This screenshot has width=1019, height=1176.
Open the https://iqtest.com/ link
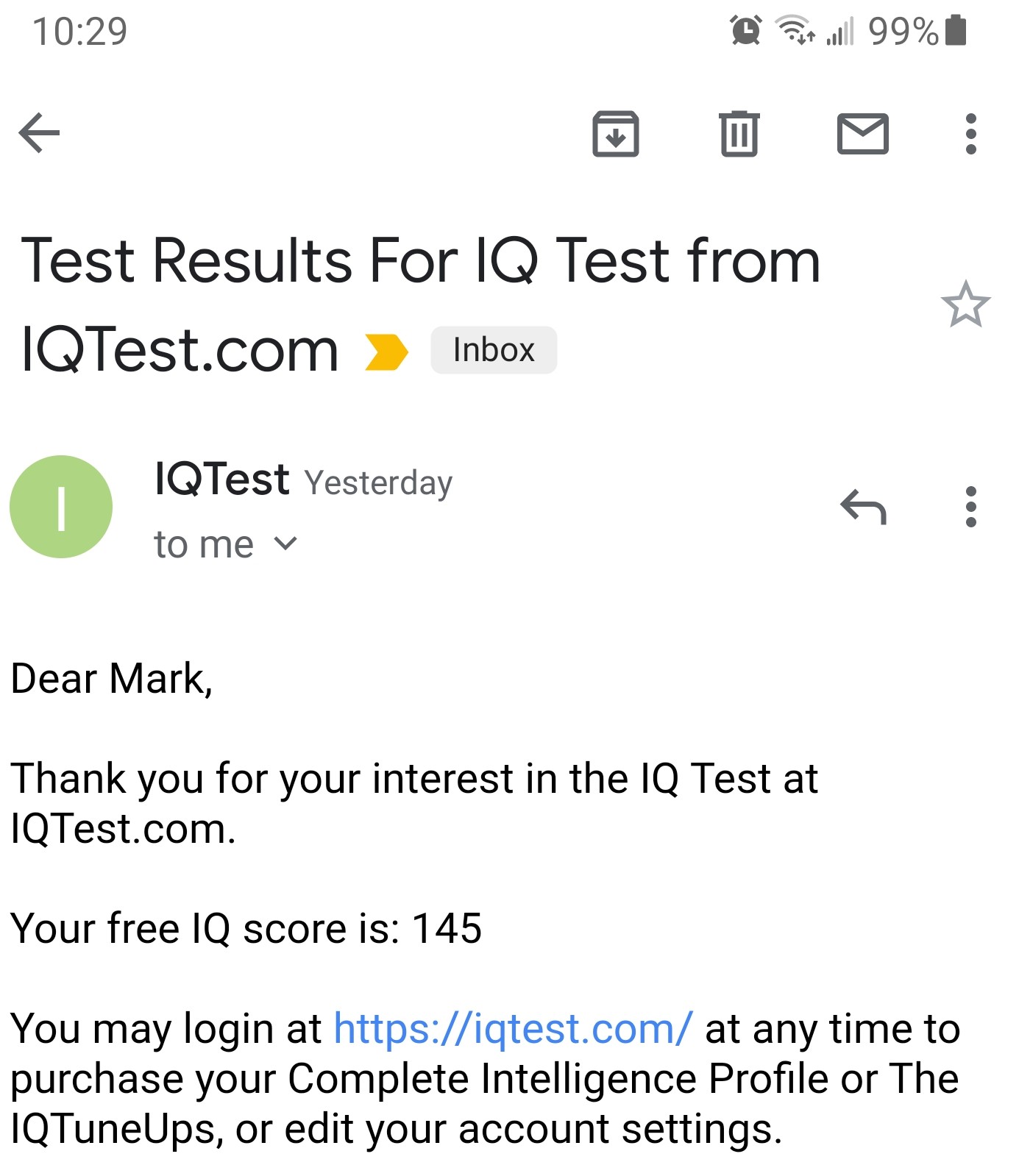(x=513, y=1028)
